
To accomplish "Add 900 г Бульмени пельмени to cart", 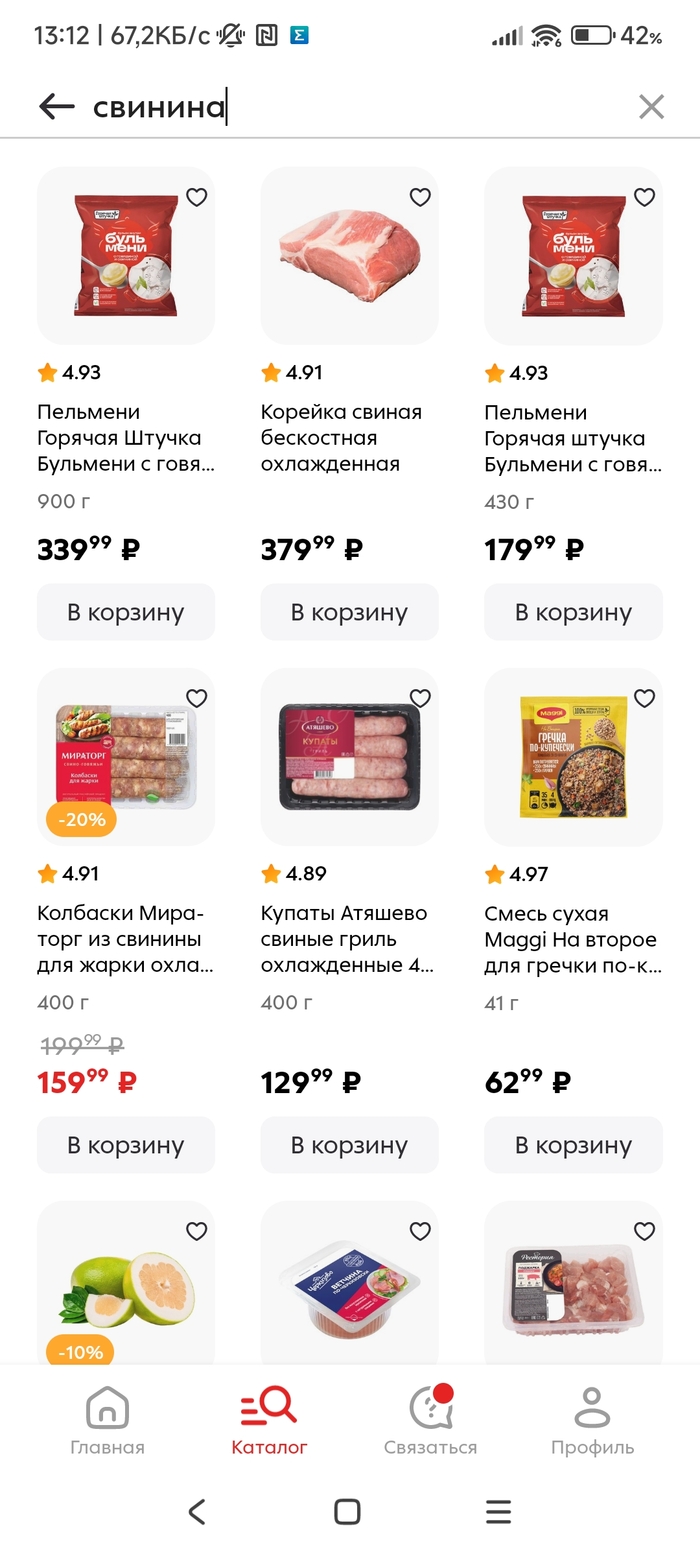I will (126, 612).
